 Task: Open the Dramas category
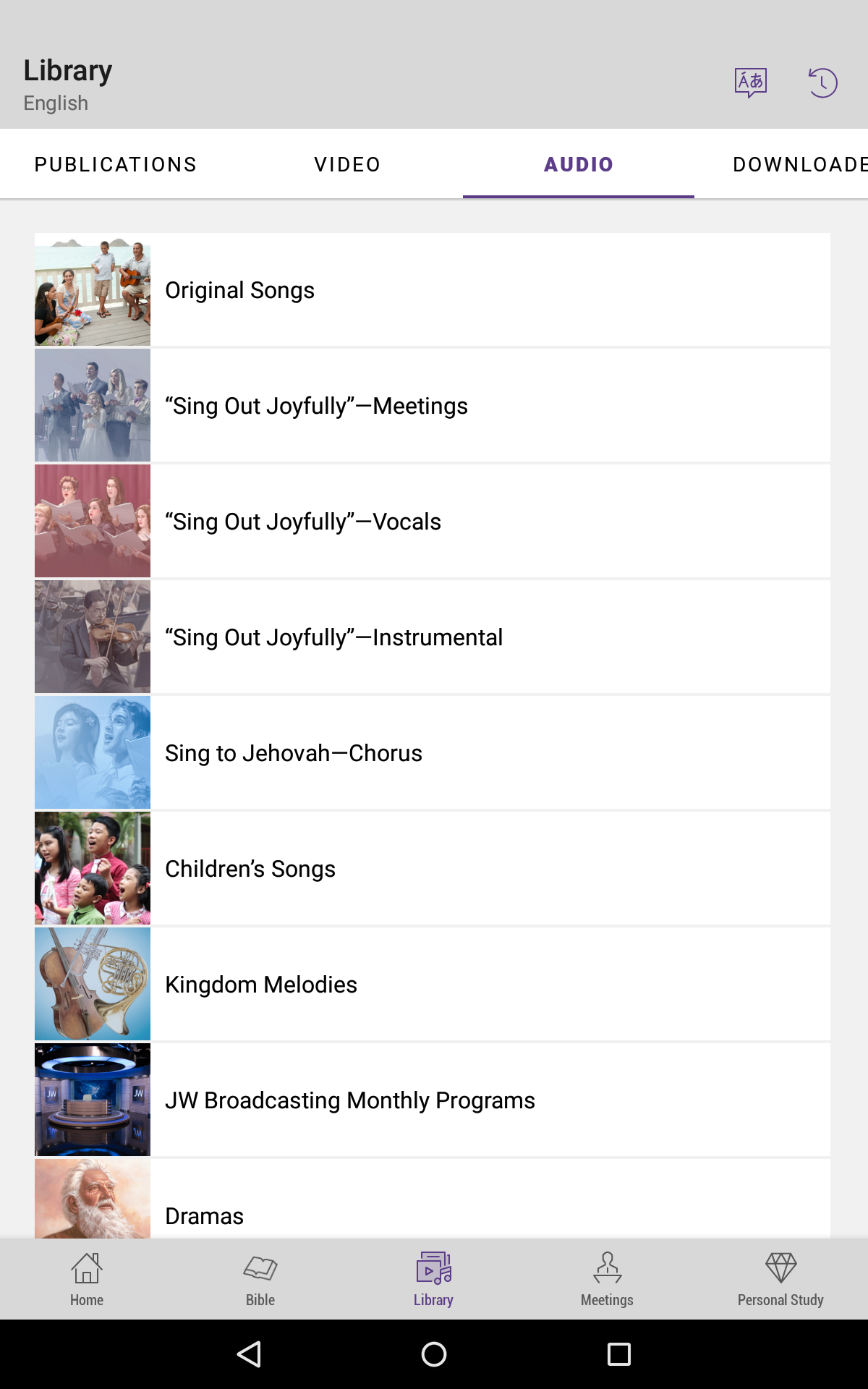[x=433, y=1208]
